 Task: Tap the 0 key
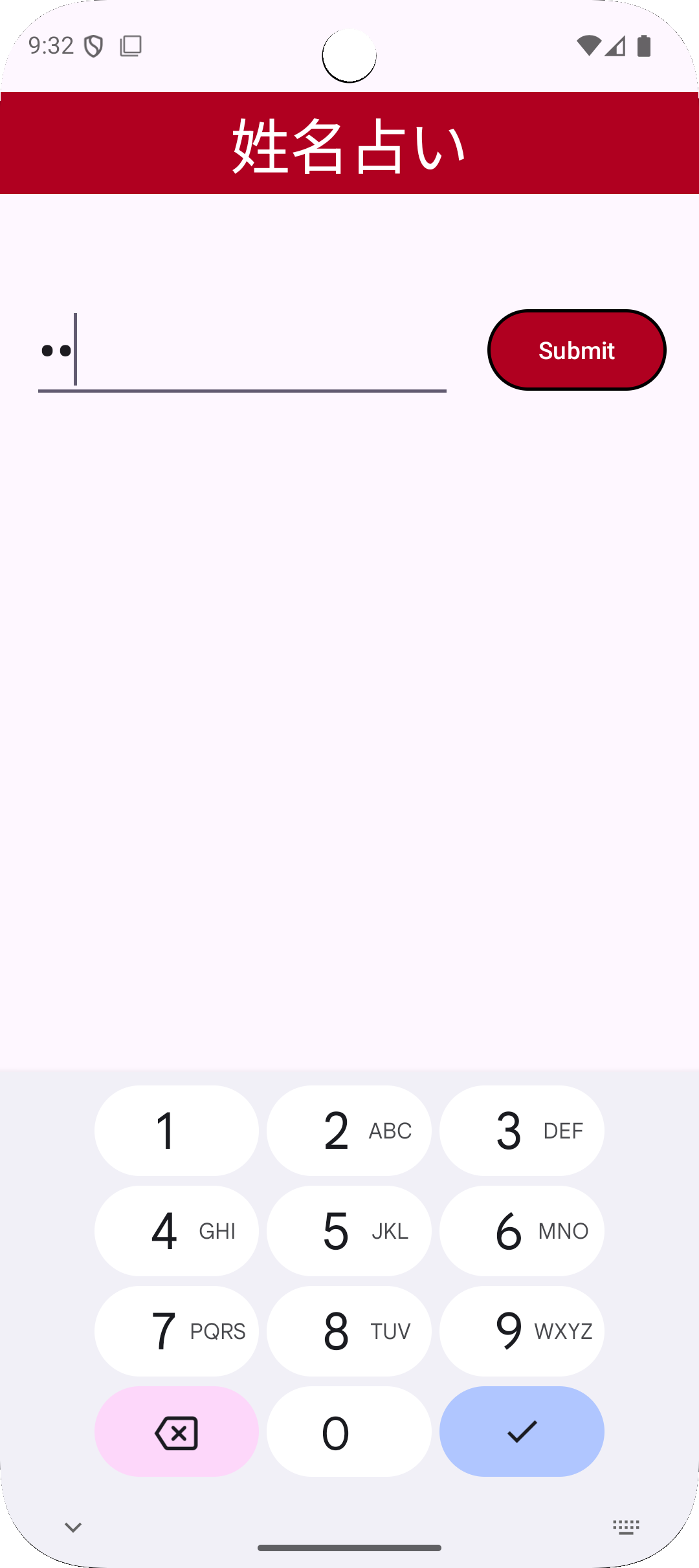pos(349,1432)
